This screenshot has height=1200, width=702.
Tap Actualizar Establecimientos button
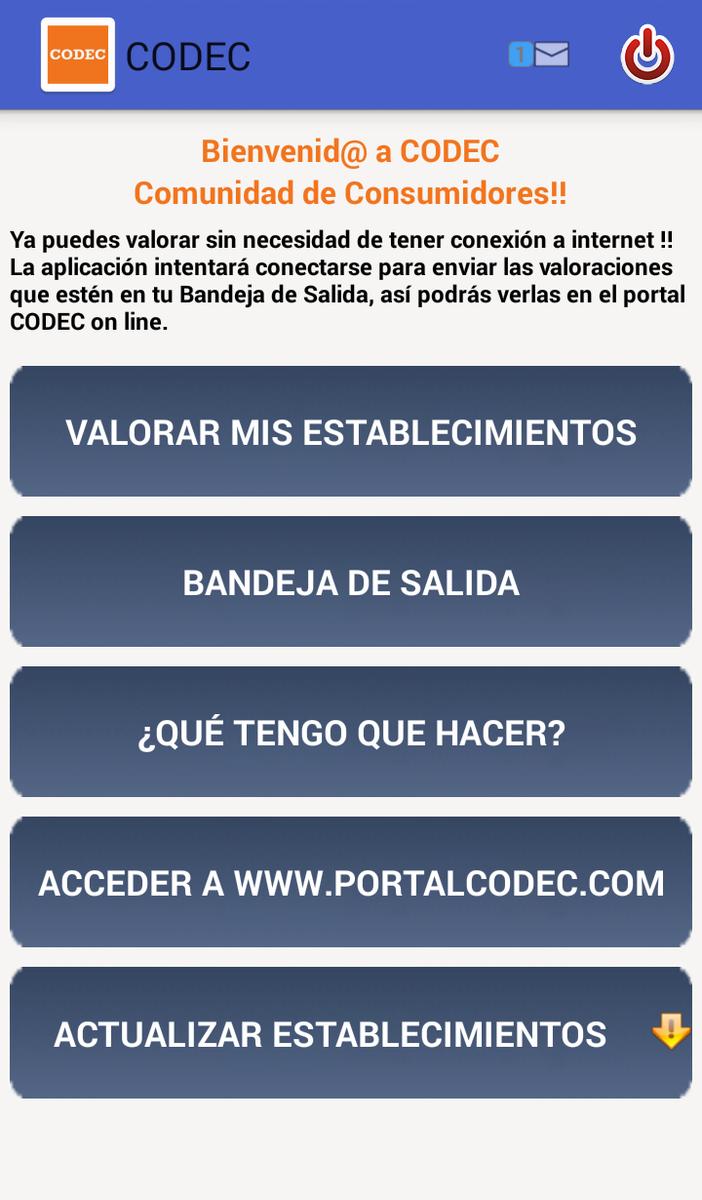(351, 1032)
